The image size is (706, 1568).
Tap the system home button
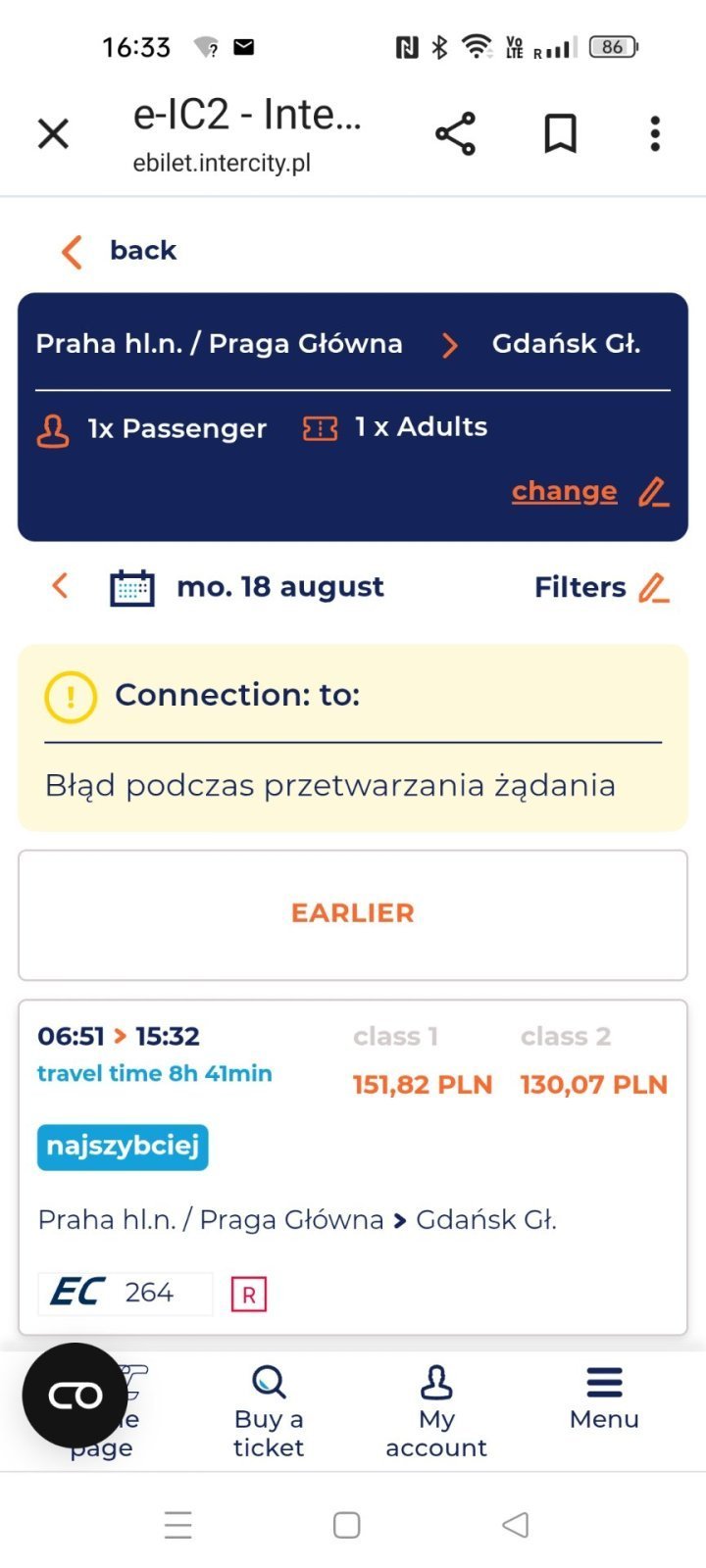pos(346,1525)
